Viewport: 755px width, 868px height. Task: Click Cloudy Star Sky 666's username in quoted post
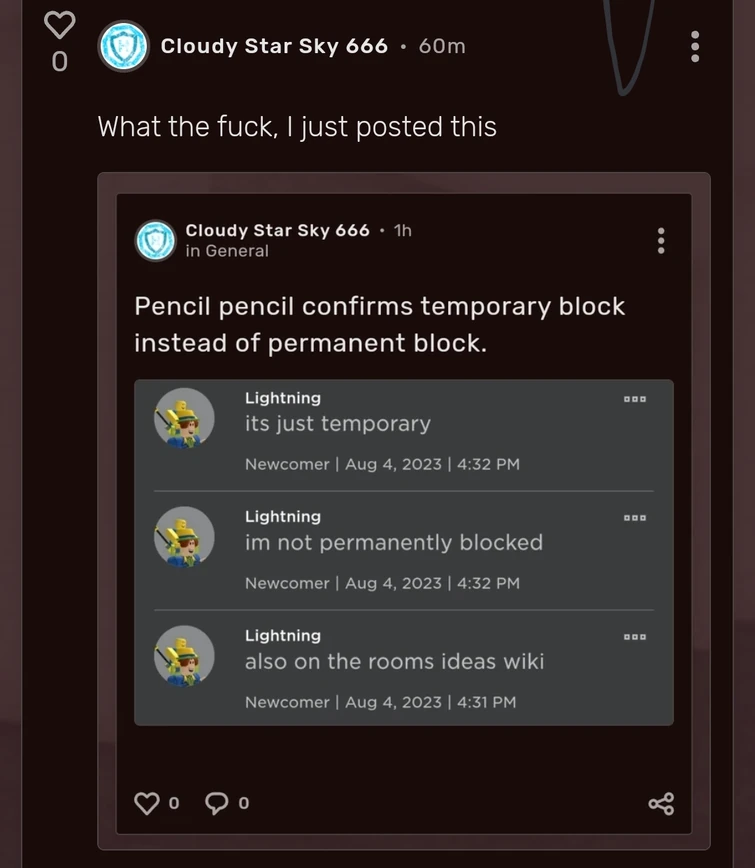pyautogui.click(x=277, y=229)
